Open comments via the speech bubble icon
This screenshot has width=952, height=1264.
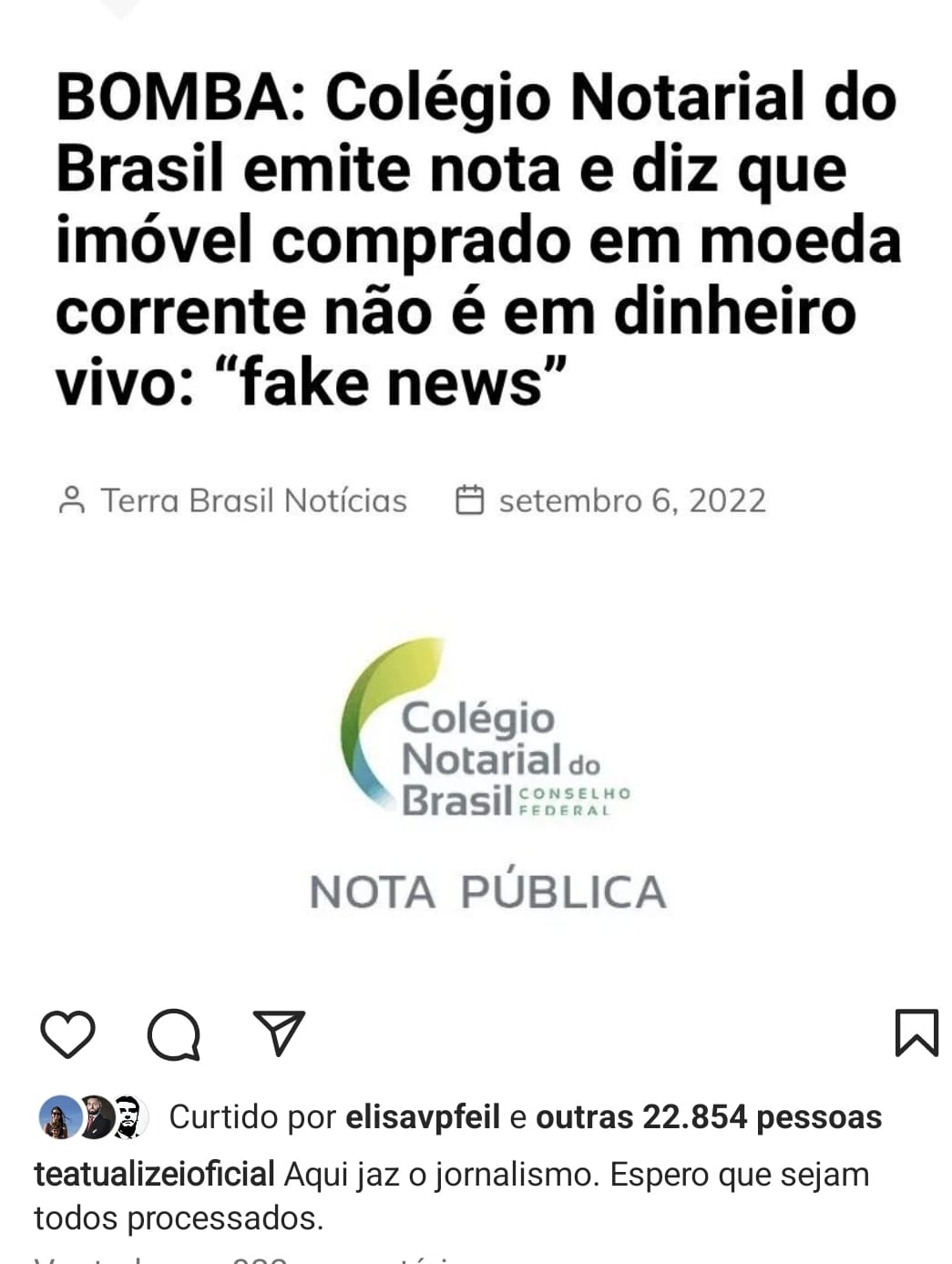tap(173, 1034)
